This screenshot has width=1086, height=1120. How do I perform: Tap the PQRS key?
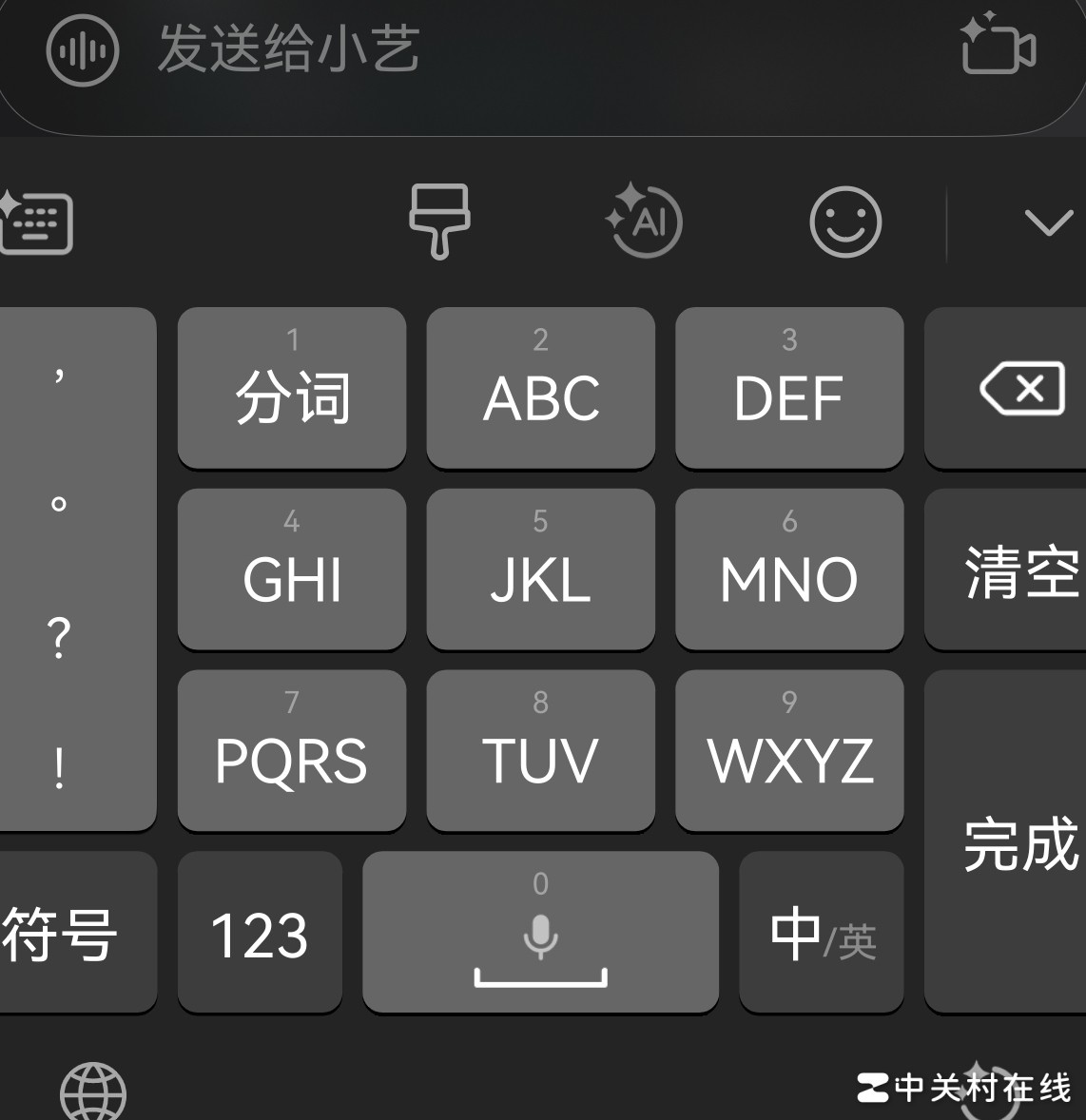point(292,750)
